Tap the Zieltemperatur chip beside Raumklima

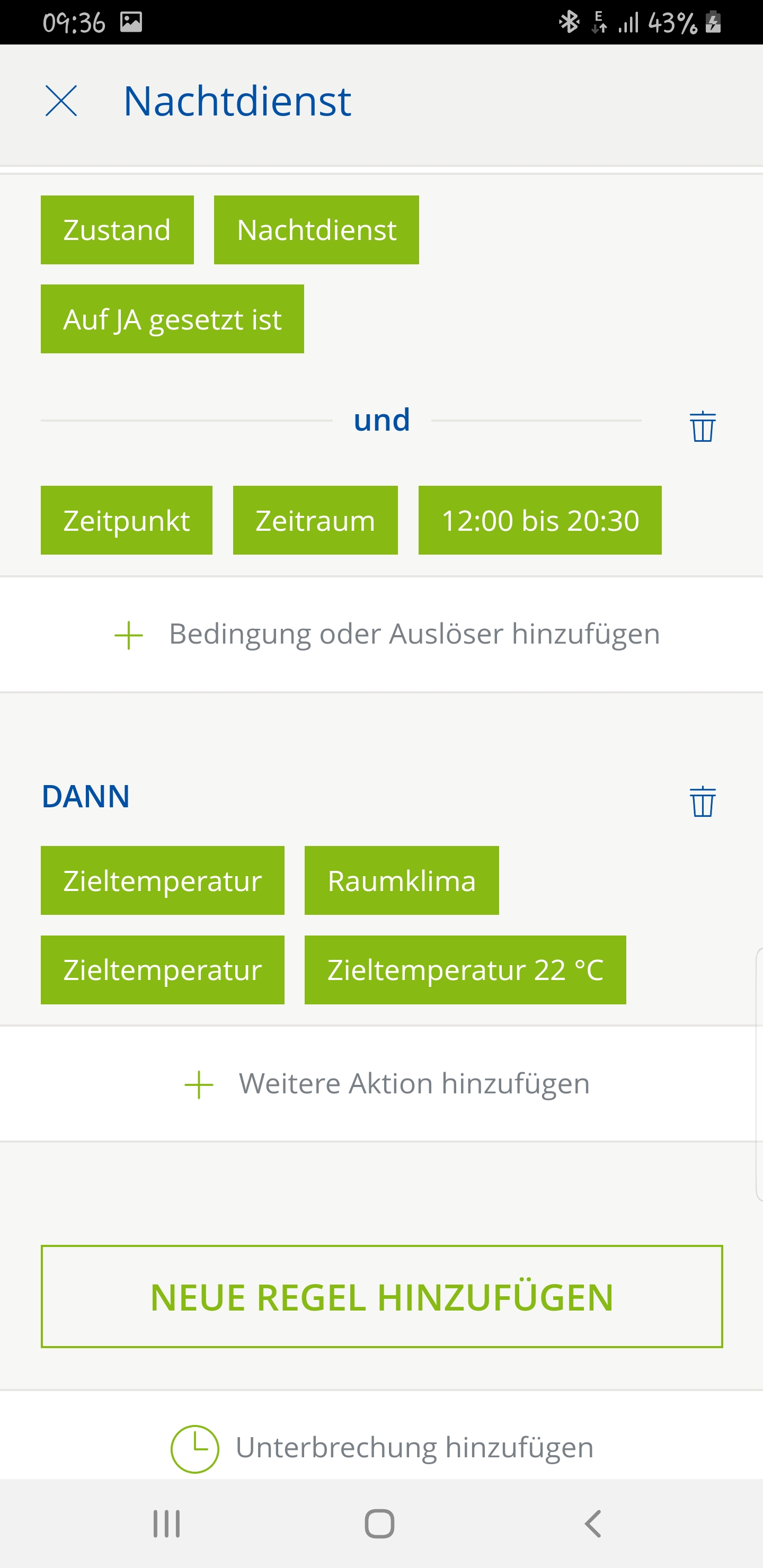[x=162, y=881]
